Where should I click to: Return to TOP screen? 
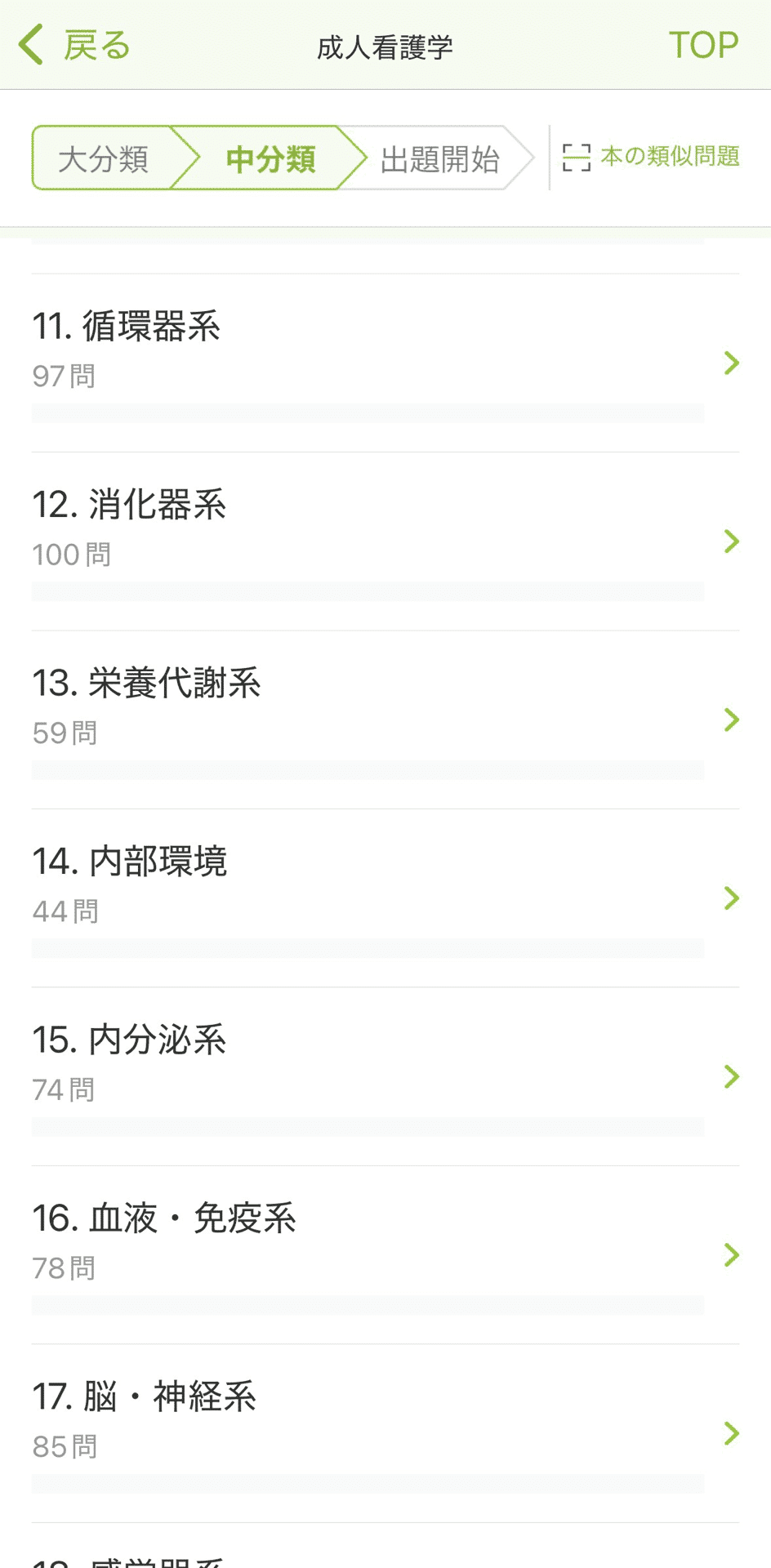coord(703,45)
